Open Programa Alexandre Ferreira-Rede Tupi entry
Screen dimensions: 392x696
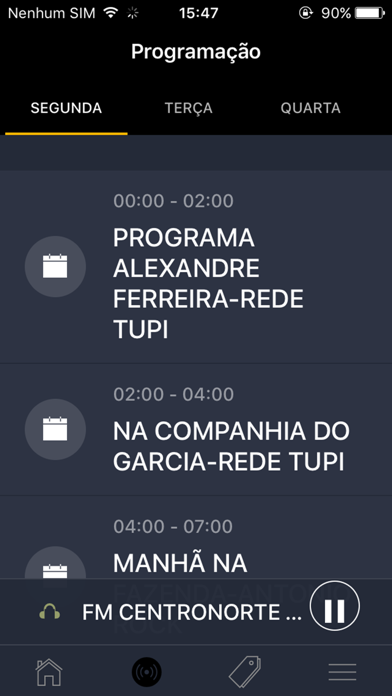point(196,267)
